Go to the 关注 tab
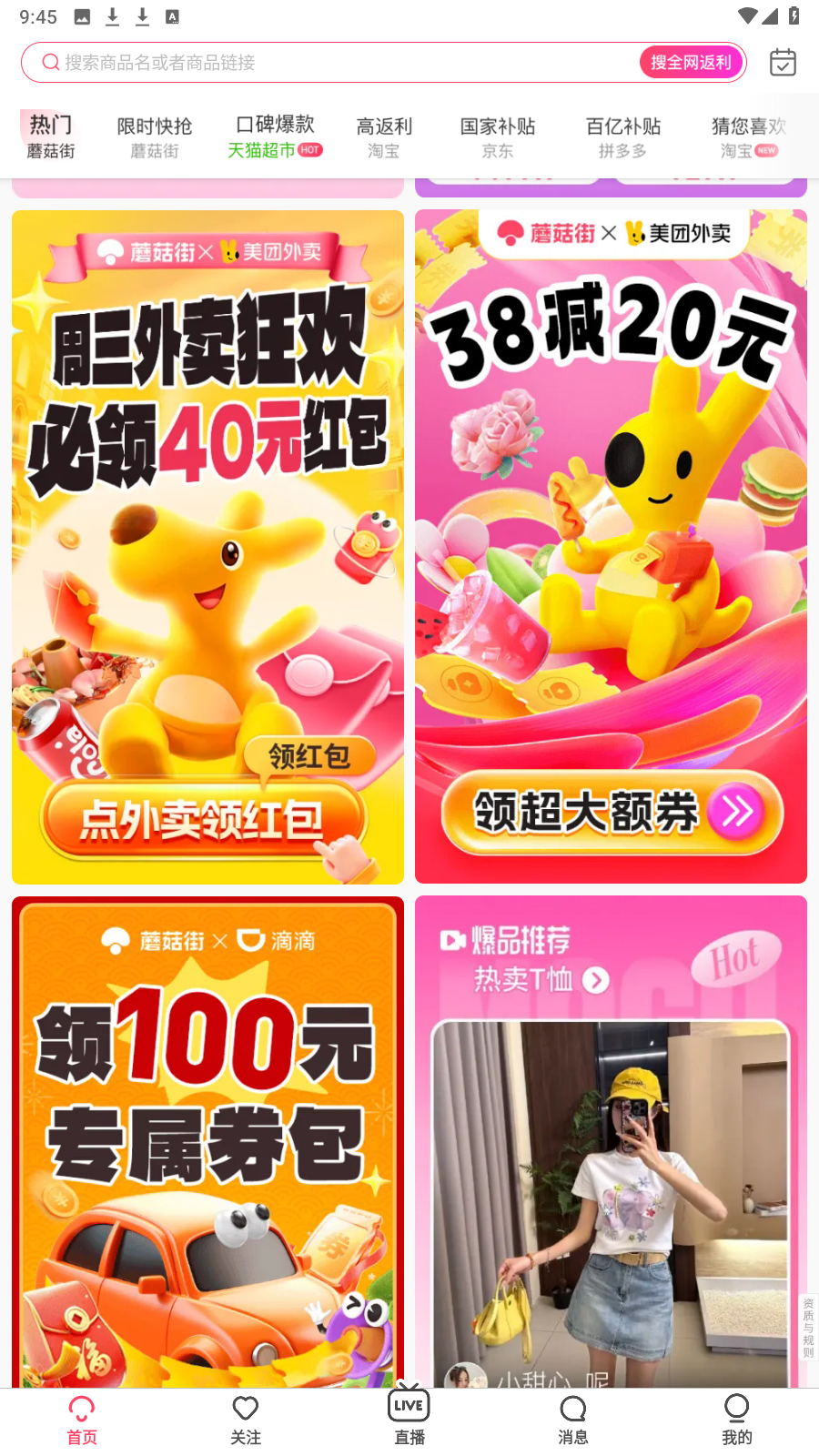 pyautogui.click(x=246, y=1420)
